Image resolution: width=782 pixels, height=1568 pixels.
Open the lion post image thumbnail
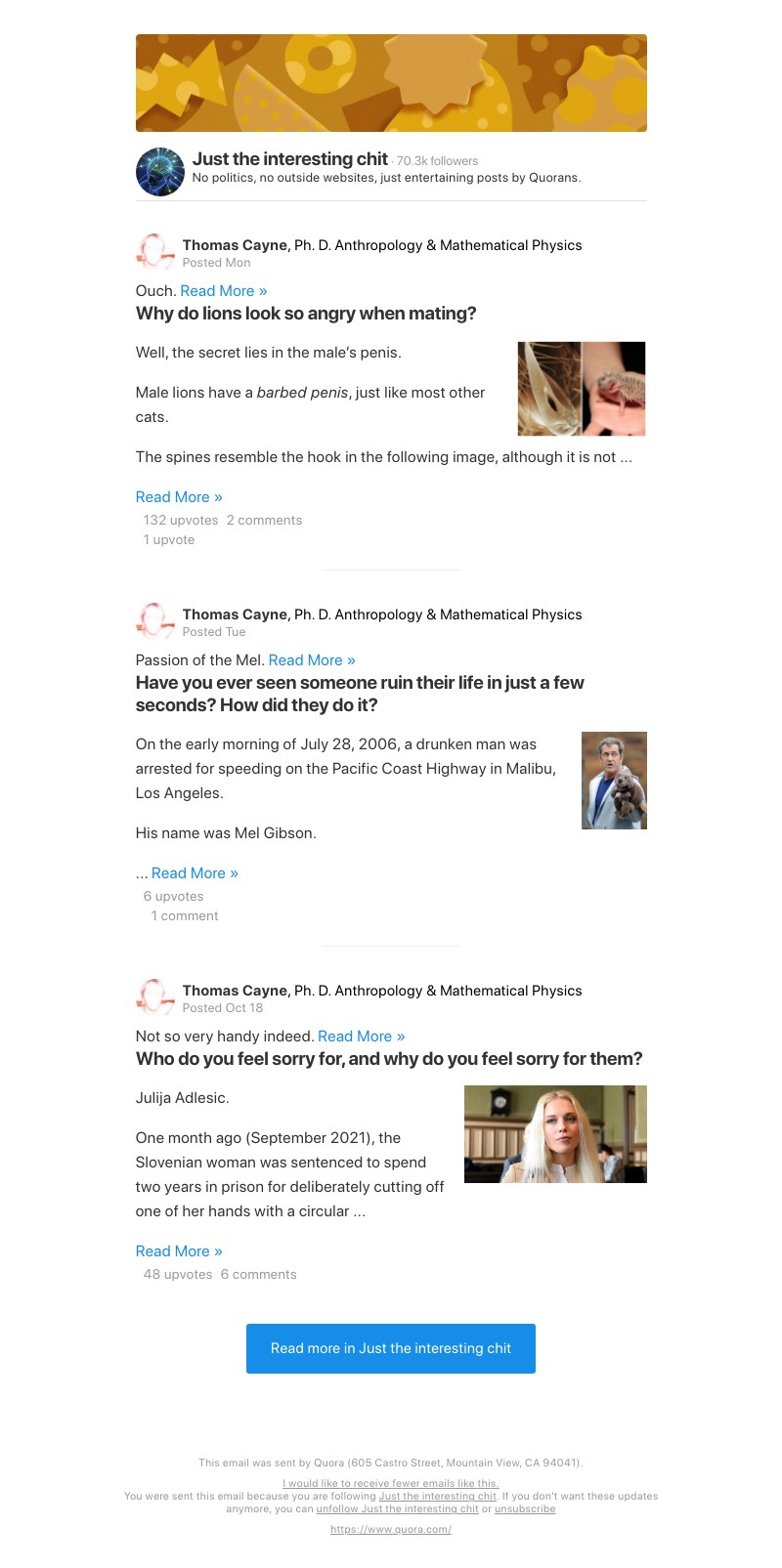point(581,389)
